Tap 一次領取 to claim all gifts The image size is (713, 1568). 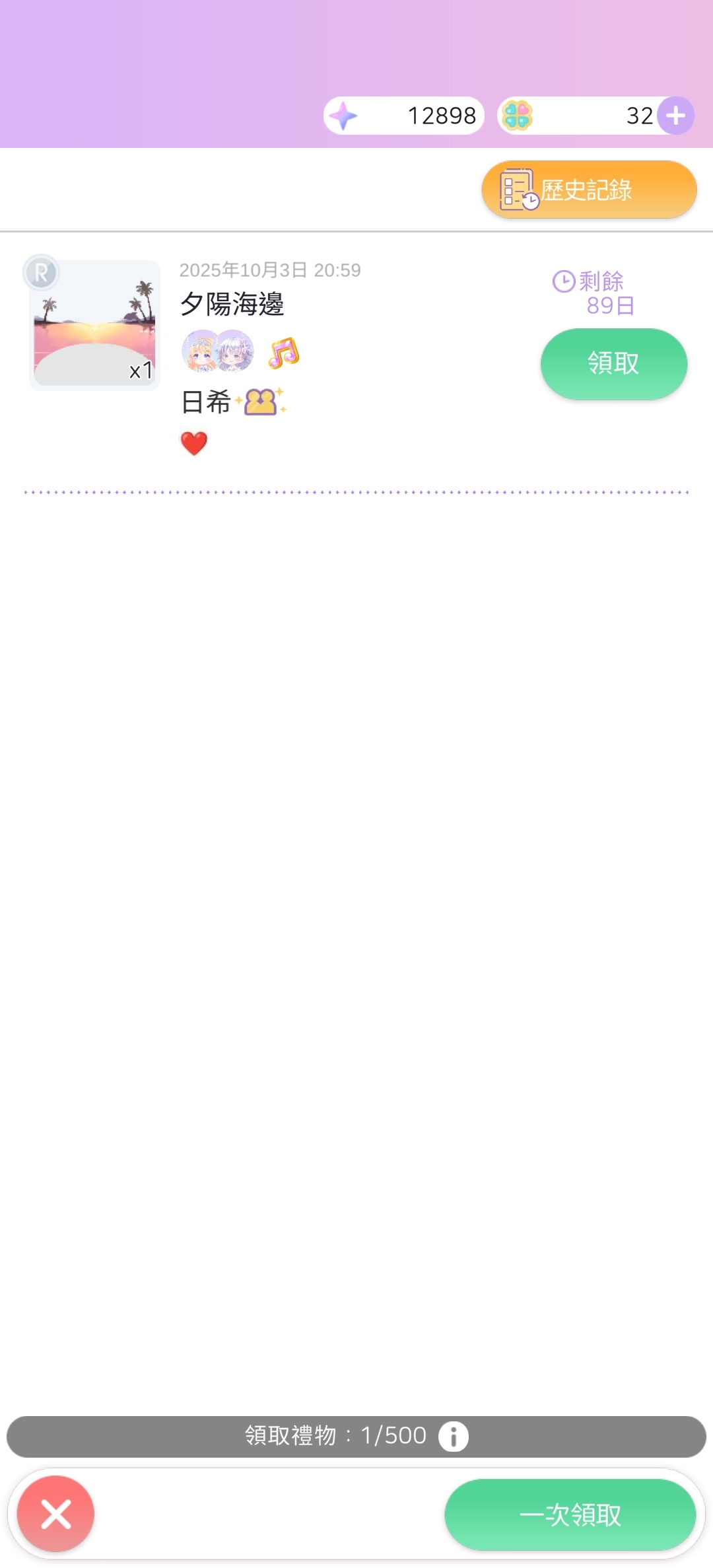(570, 1514)
